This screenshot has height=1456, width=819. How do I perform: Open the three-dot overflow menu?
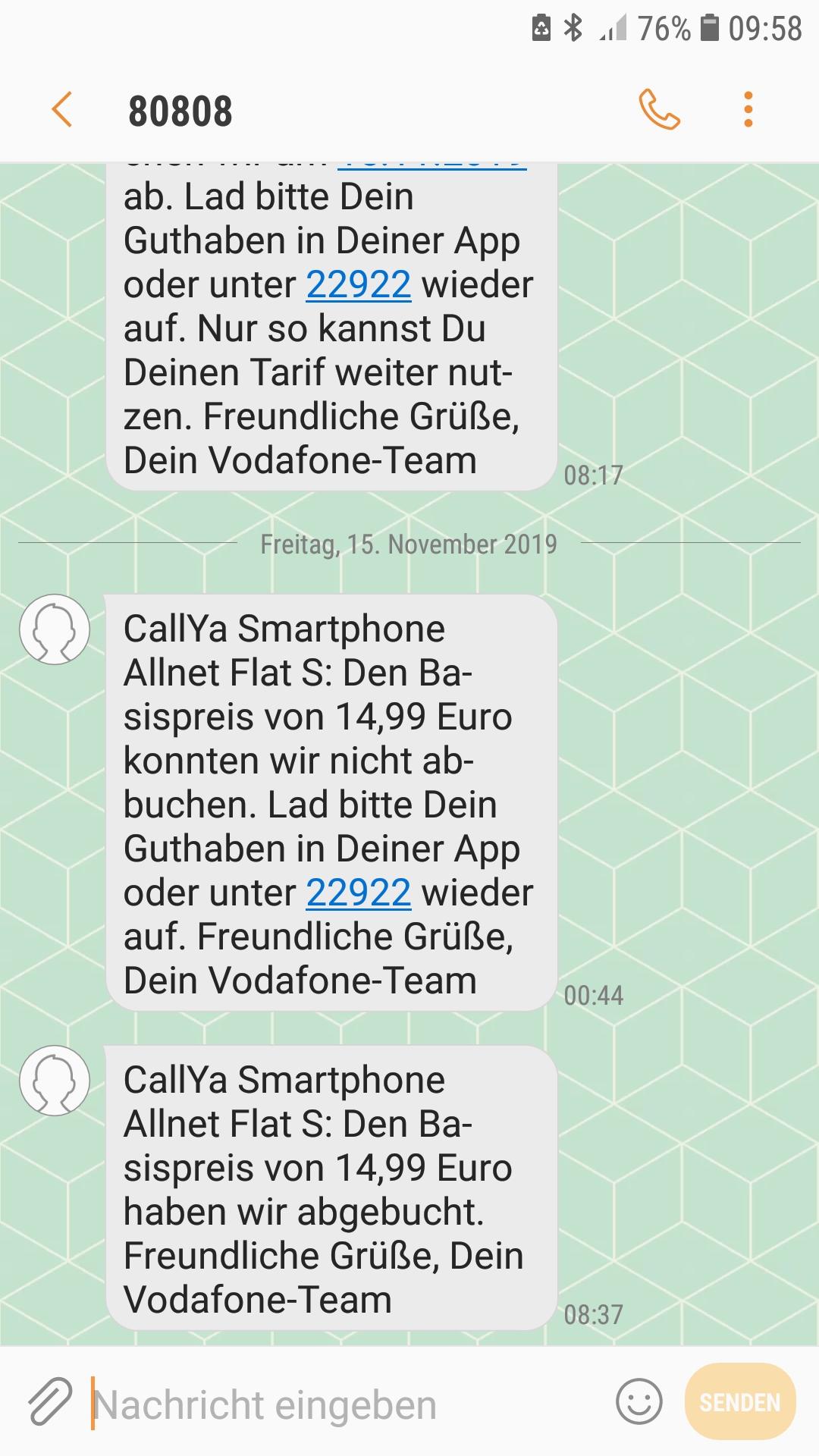748,110
